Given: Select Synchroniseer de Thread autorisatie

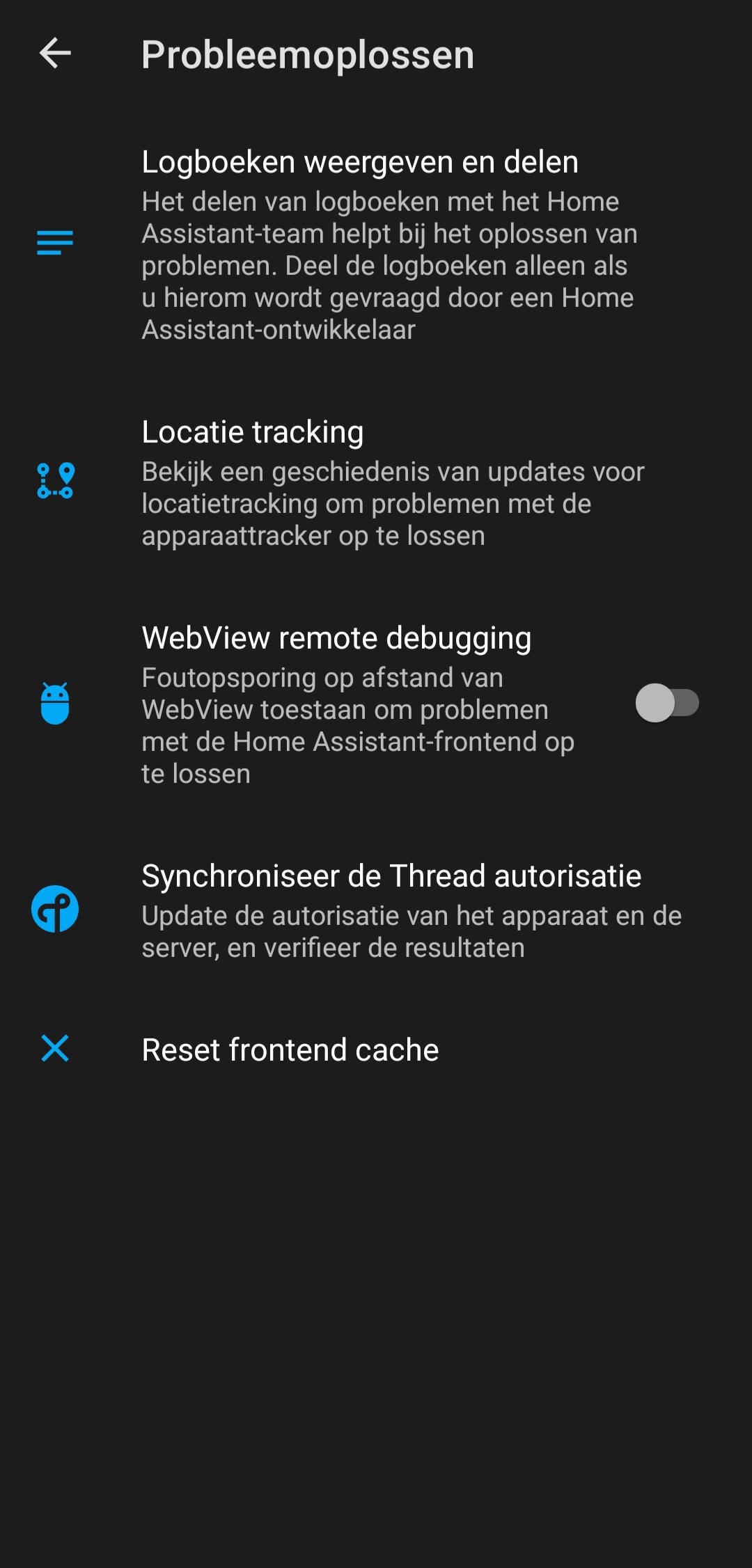Looking at the screenshot, I should [376, 910].
